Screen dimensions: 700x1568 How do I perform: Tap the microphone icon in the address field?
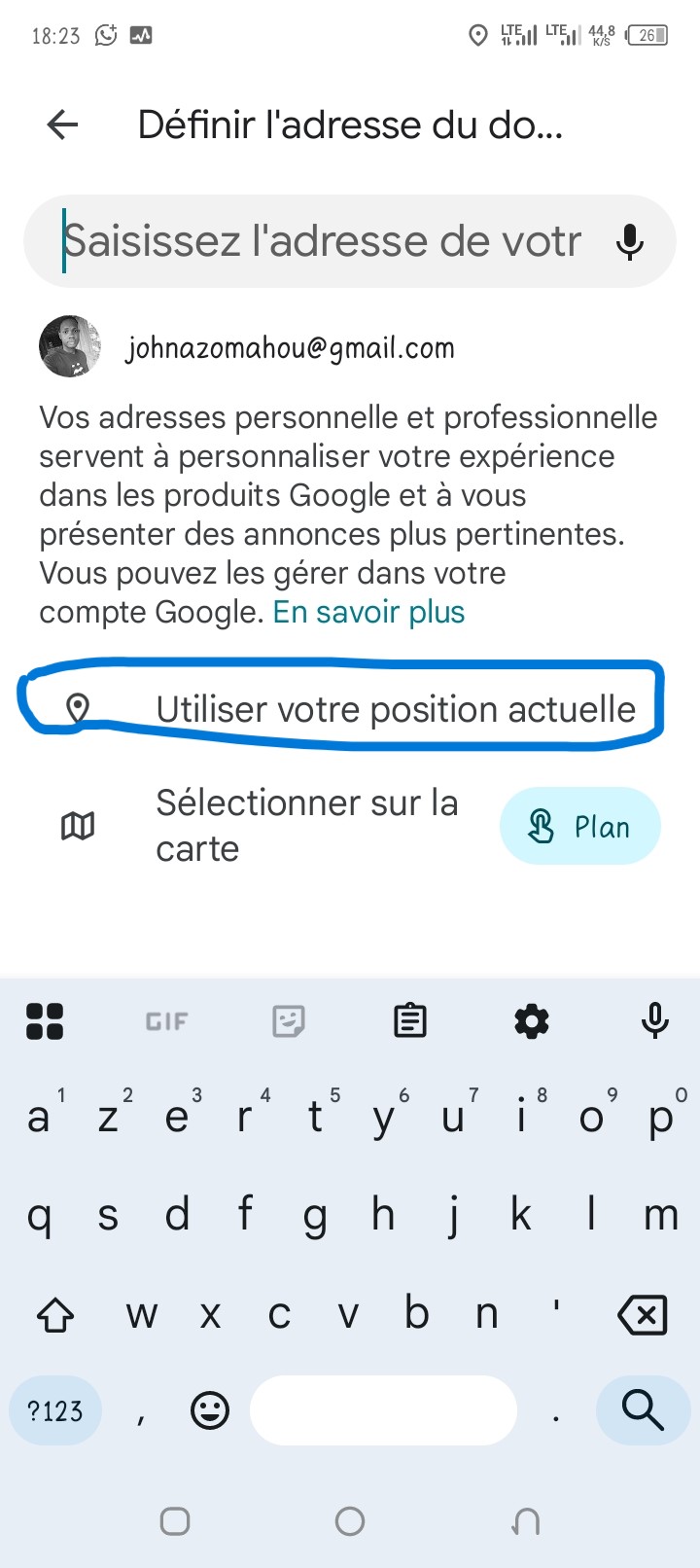tap(630, 241)
